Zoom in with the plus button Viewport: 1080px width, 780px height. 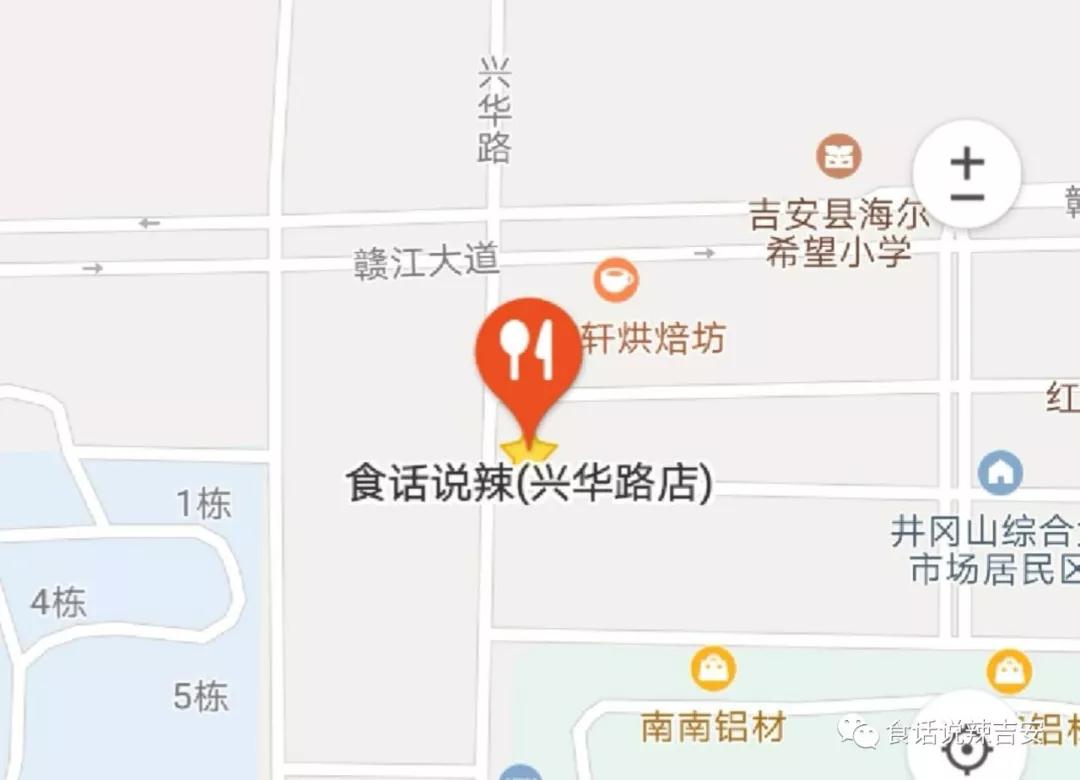point(967,160)
